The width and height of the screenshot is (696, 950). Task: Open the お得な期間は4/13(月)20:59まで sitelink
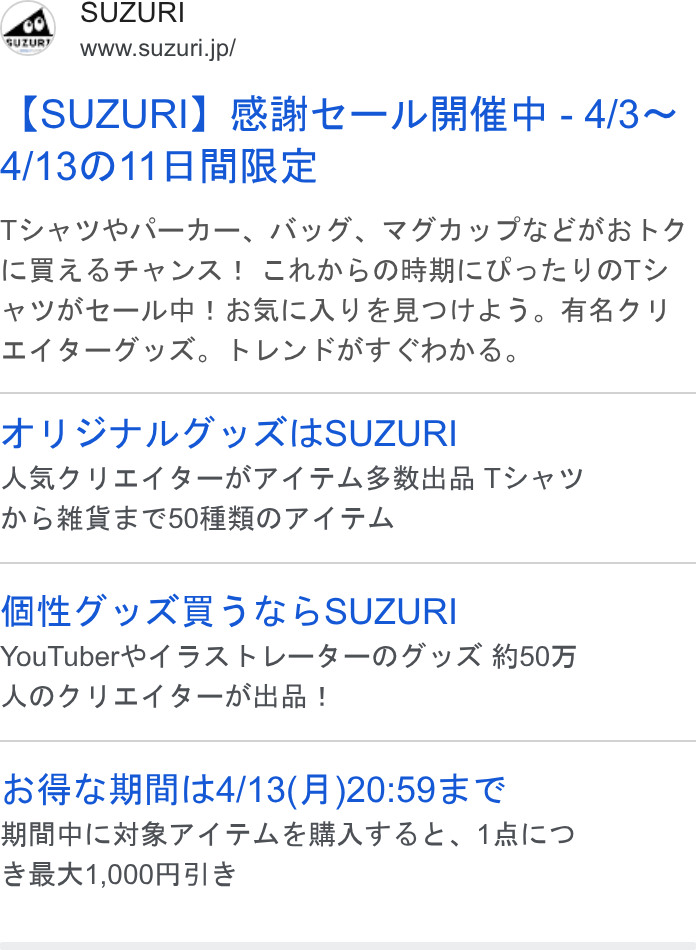(253, 789)
